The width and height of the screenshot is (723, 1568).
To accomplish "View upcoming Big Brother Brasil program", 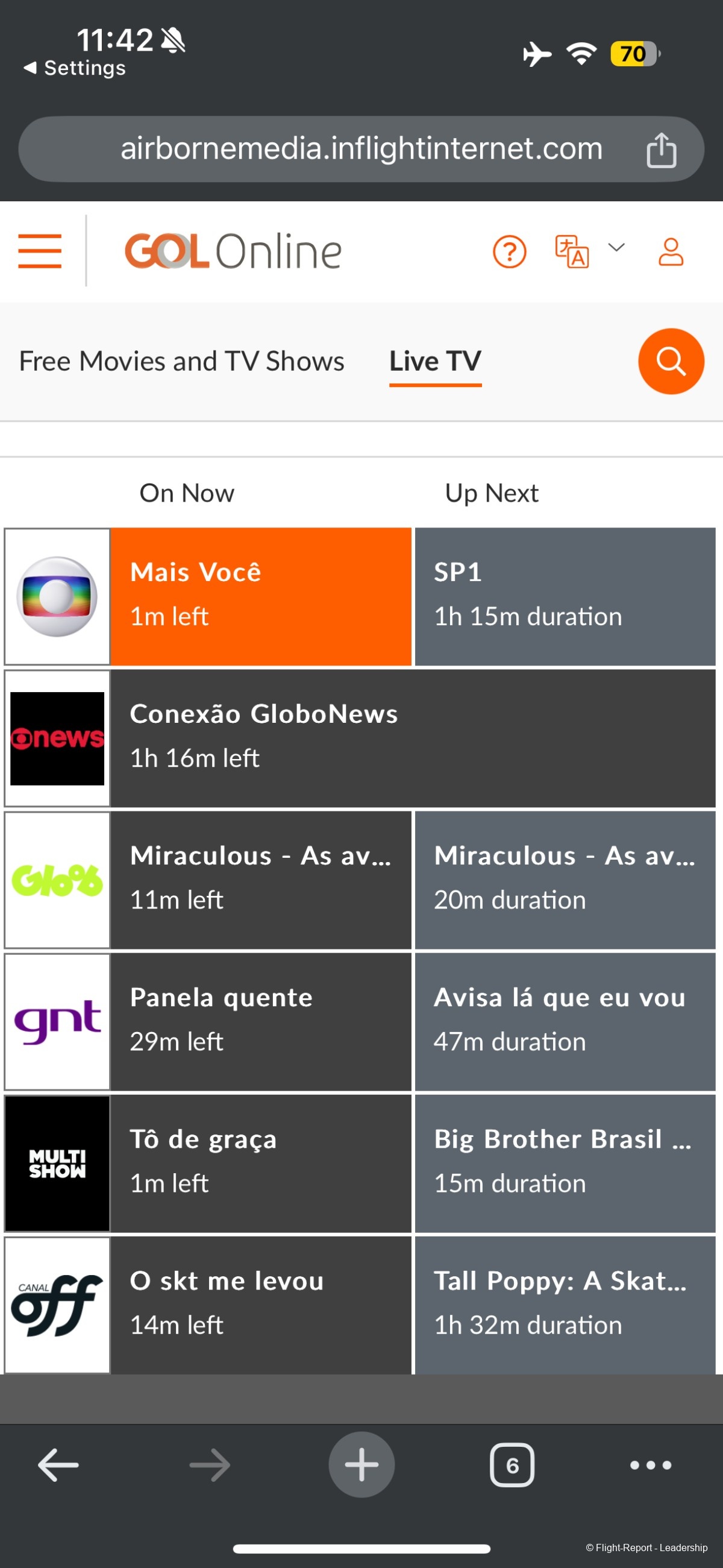I will coord(565,1163).
